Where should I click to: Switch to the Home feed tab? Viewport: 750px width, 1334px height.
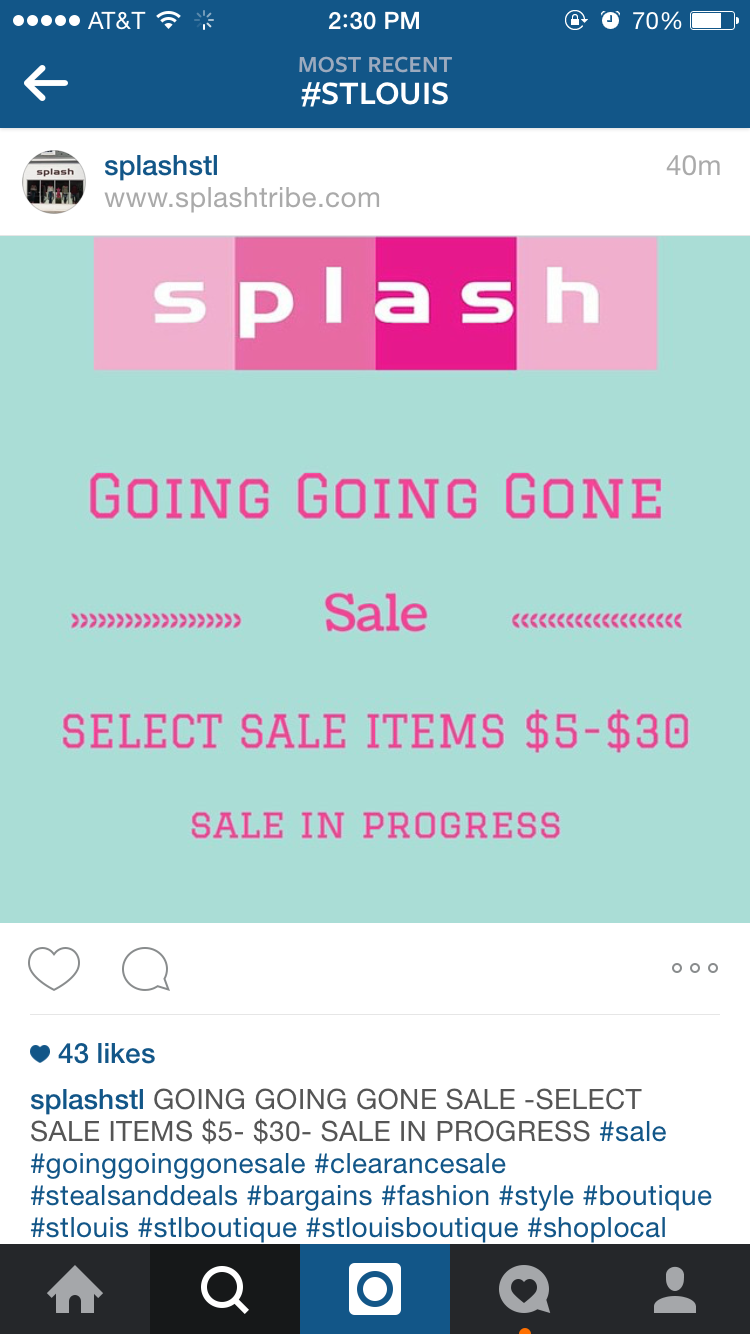click(x=75, y=1290)
